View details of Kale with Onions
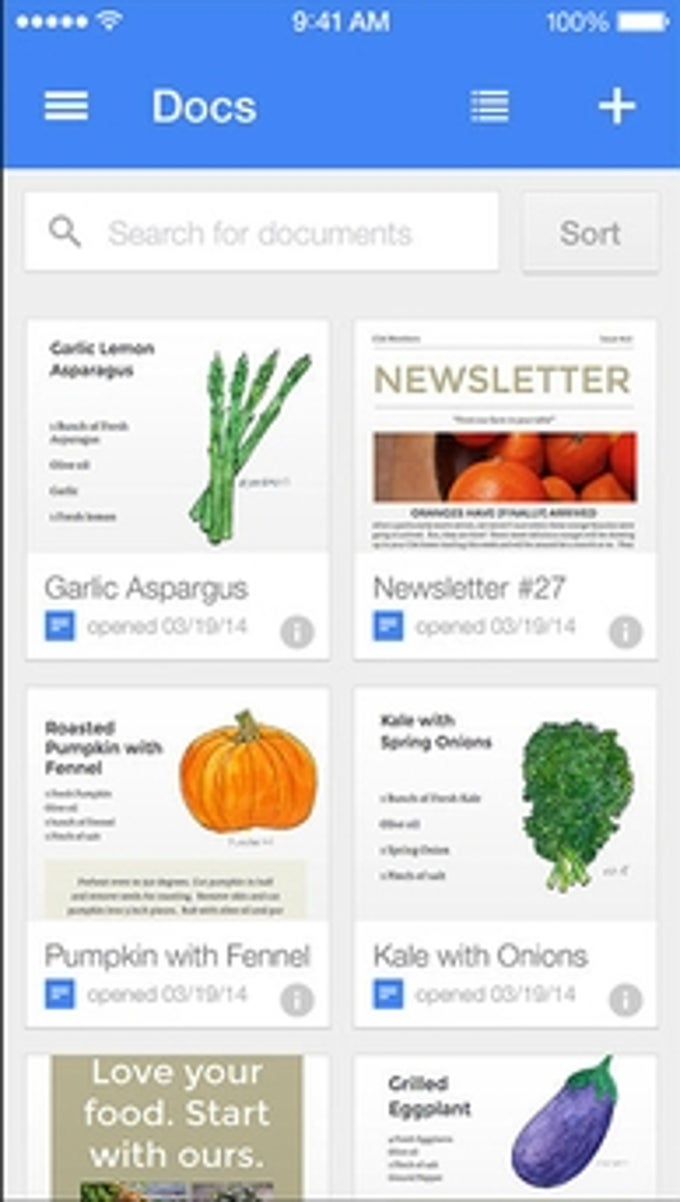This screenshot has height=1202, width=680. point(625,999)
